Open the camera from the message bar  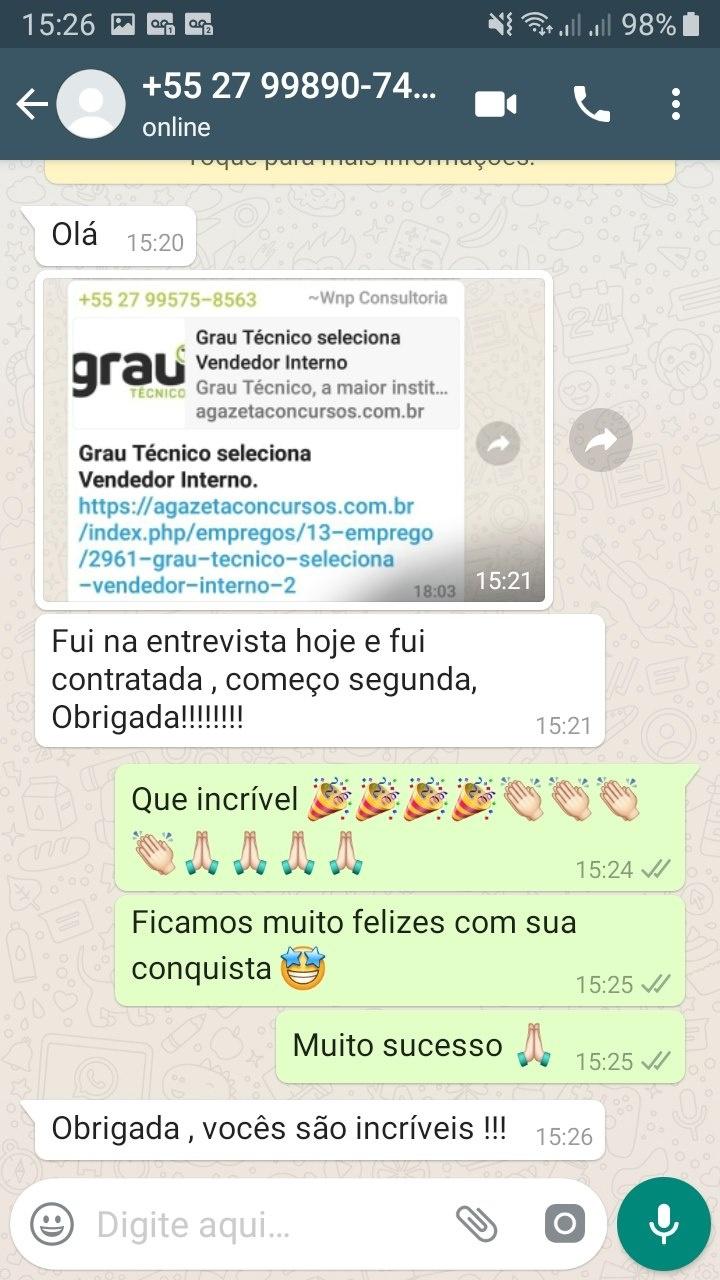point(564,1223)
